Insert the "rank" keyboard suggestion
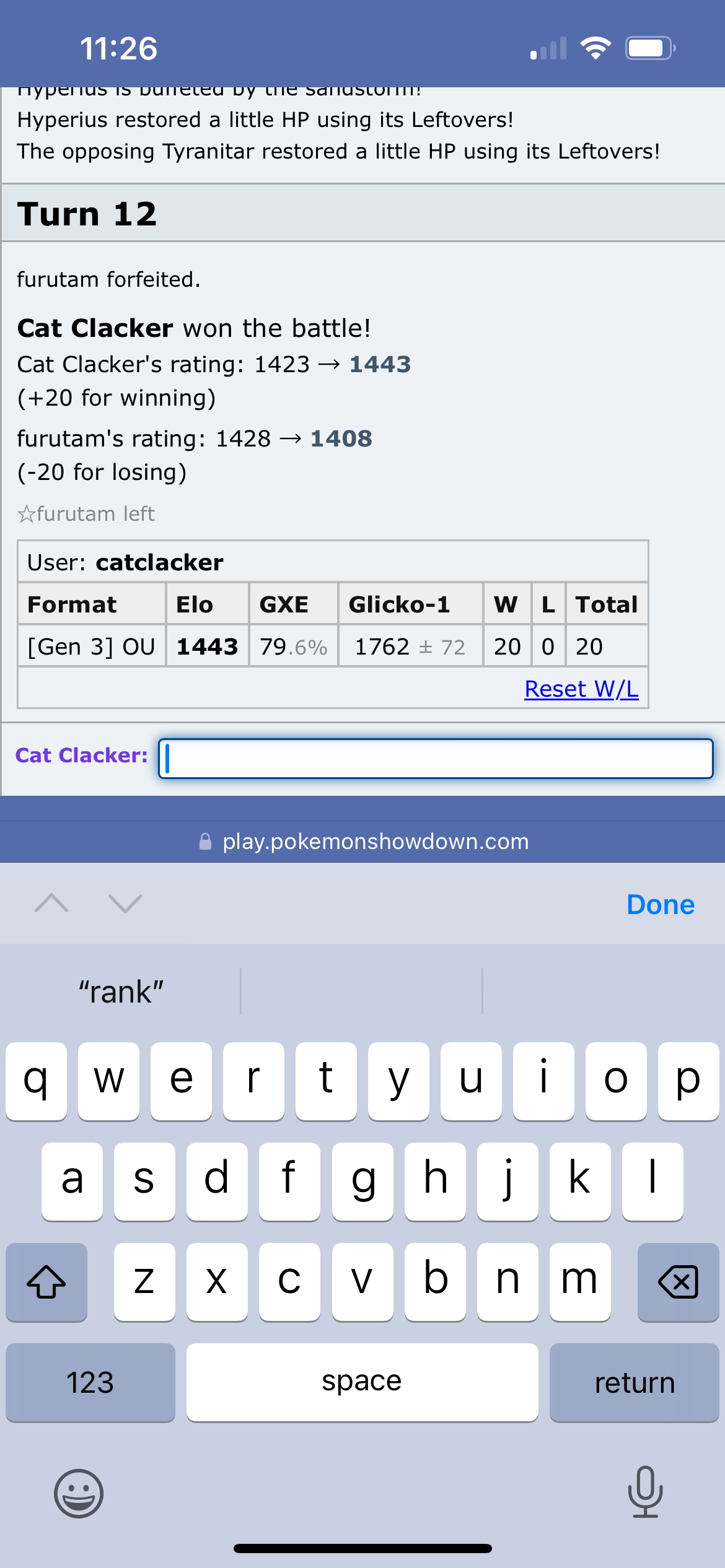 [x=121, y=991]
